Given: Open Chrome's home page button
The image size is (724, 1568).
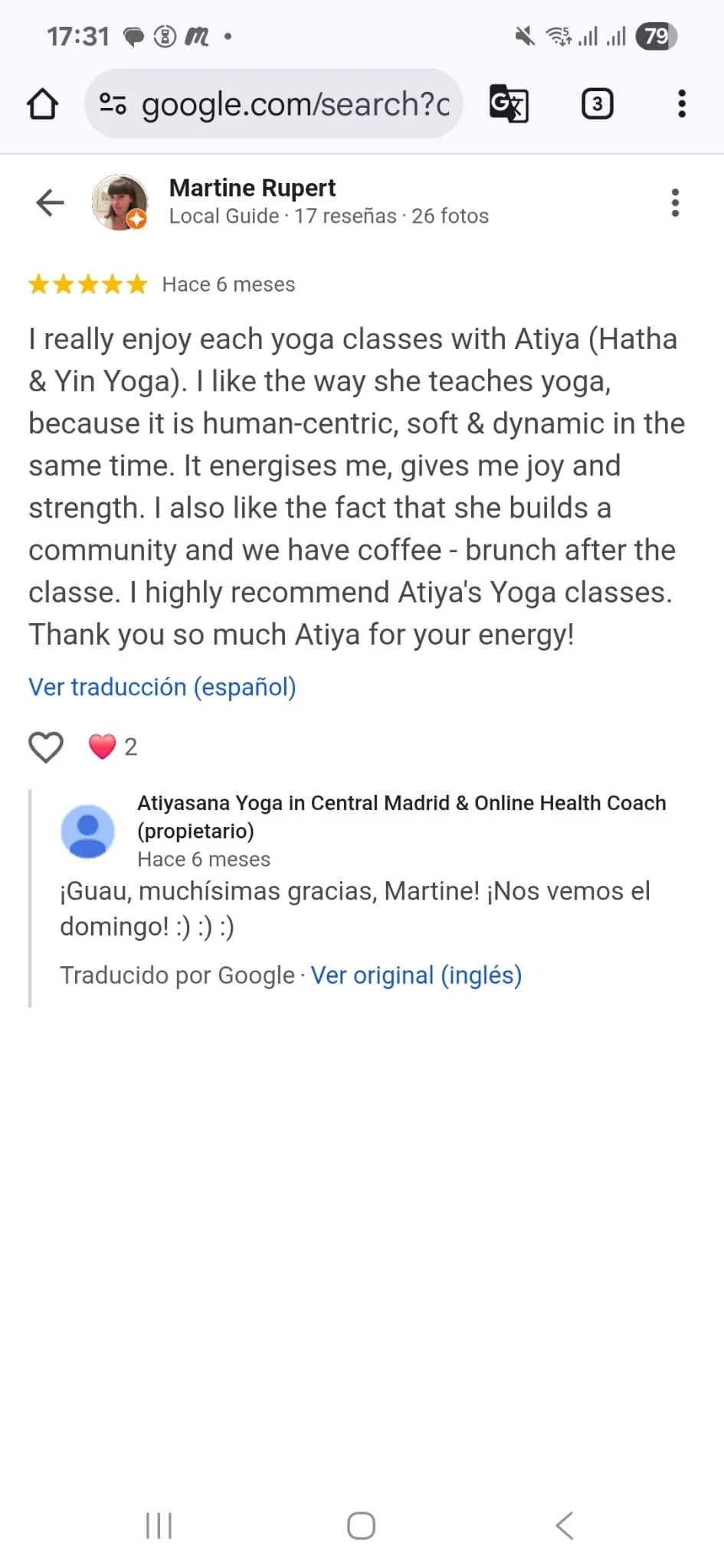Looking at the screenshot, I should coord(43,104).
